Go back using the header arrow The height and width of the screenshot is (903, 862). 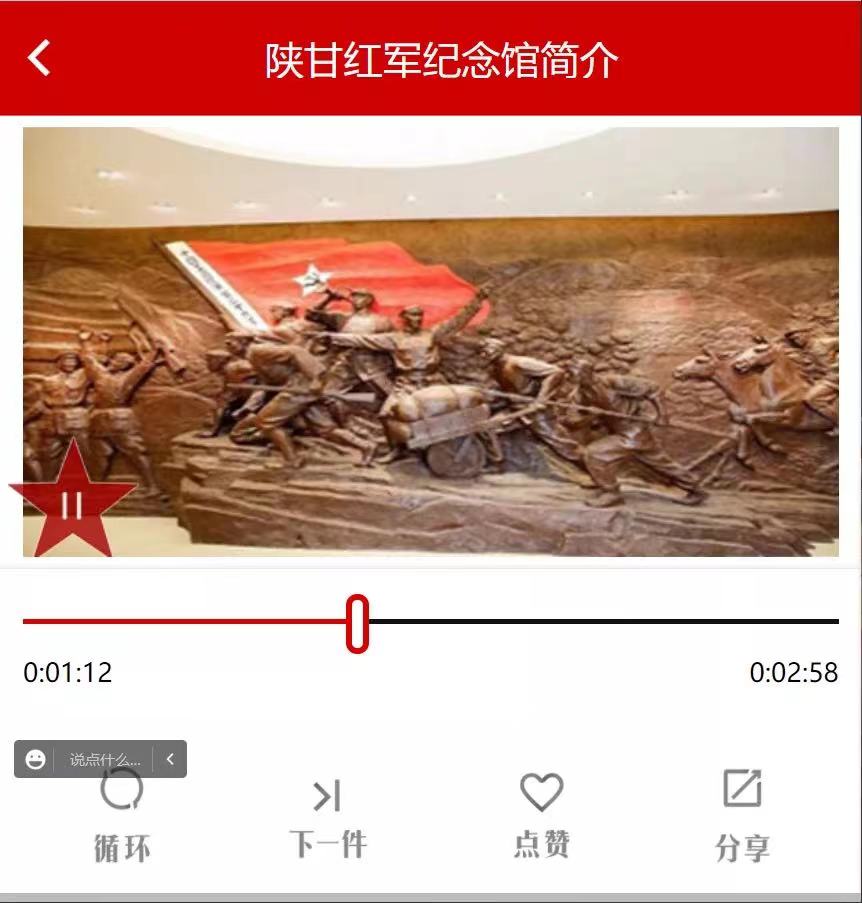pos(39,58)
